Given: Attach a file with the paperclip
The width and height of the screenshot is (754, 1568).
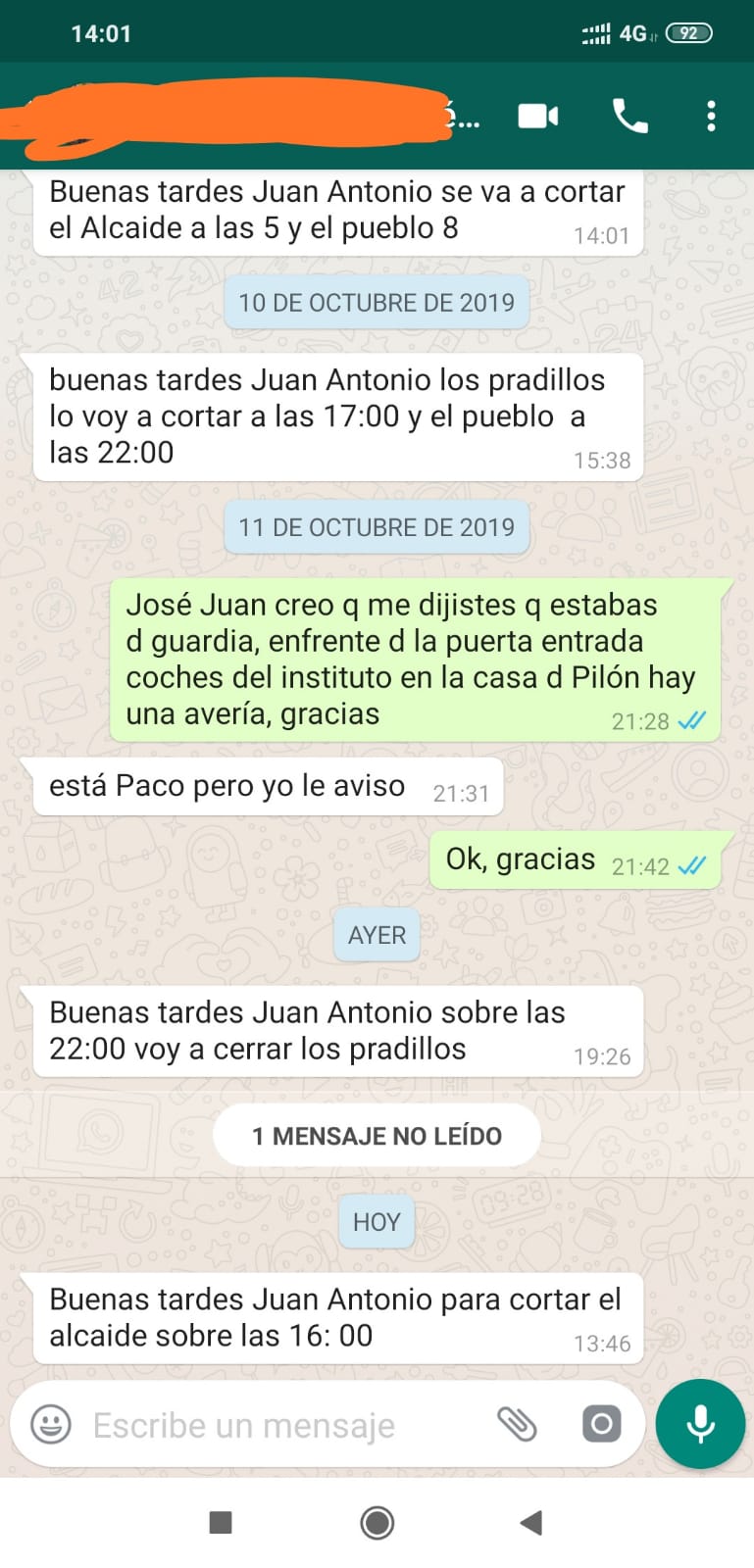Looking at the screenshot, I should tap(517, 1424).
